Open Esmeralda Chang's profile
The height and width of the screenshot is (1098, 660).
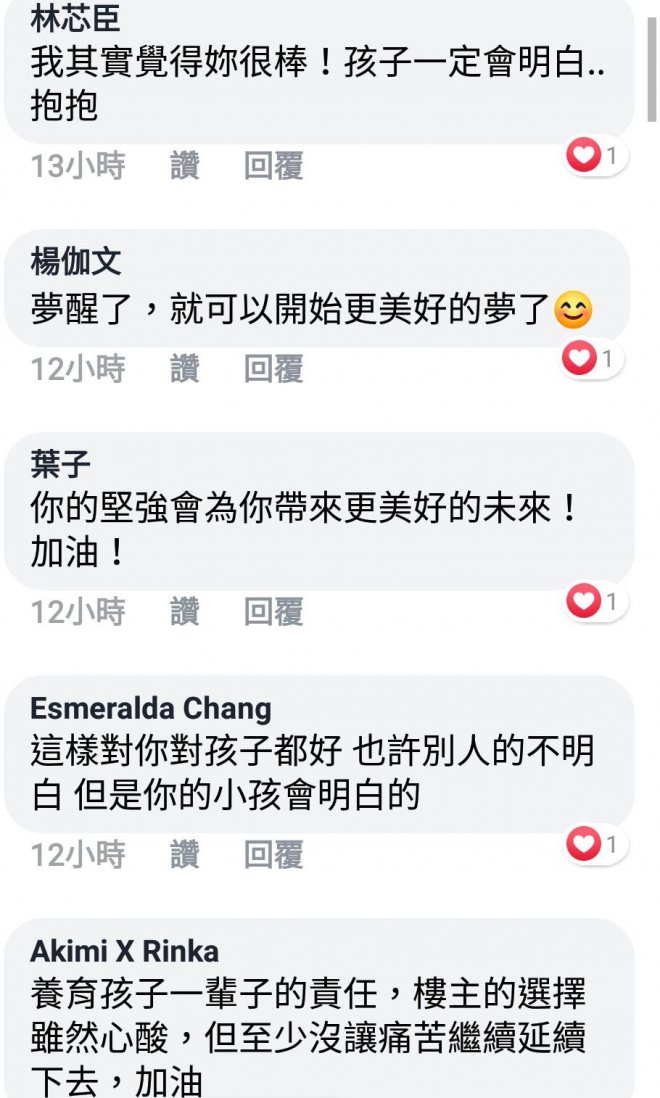[x=151, y=708]
